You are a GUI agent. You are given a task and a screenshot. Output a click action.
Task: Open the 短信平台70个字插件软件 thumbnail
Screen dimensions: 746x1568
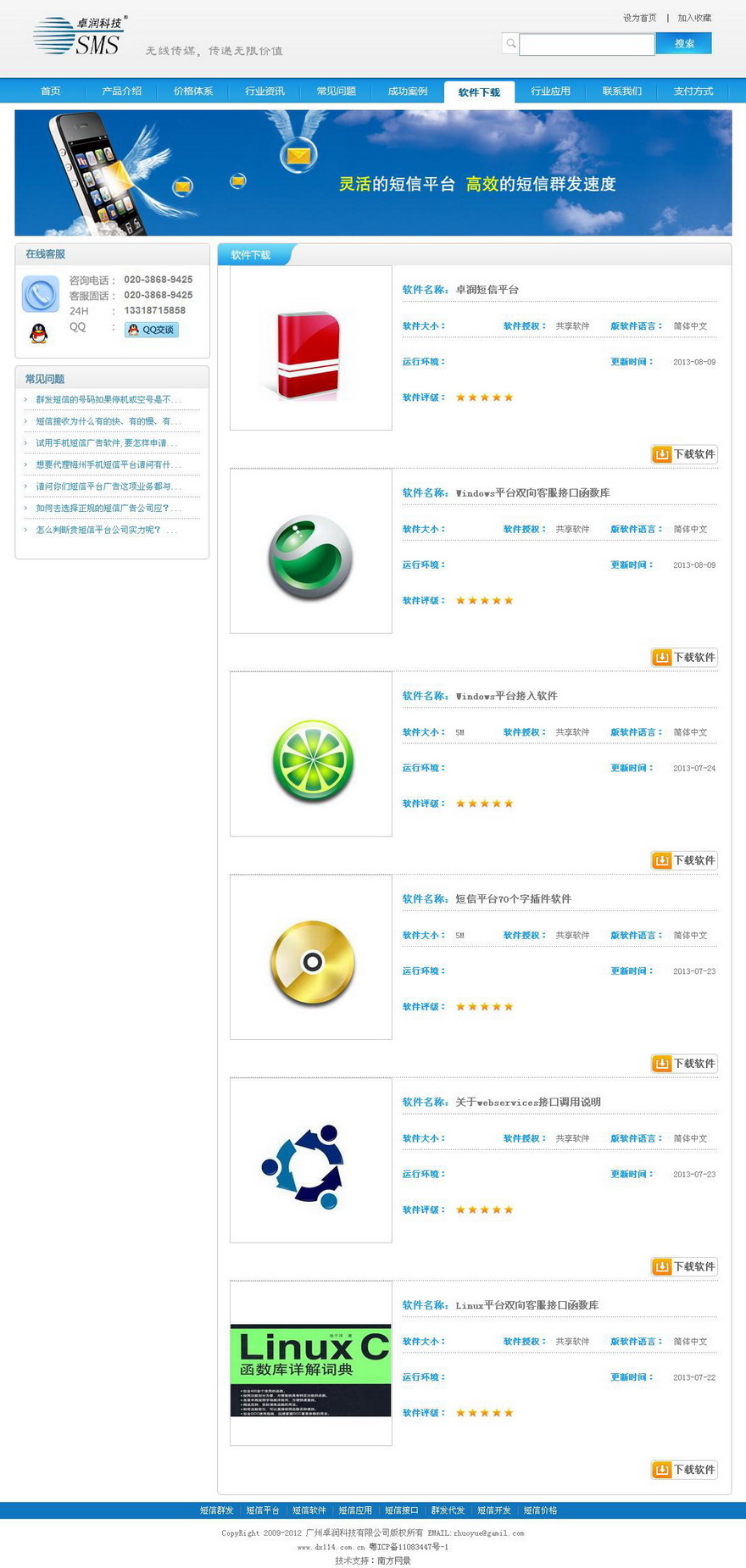point(311,958)
